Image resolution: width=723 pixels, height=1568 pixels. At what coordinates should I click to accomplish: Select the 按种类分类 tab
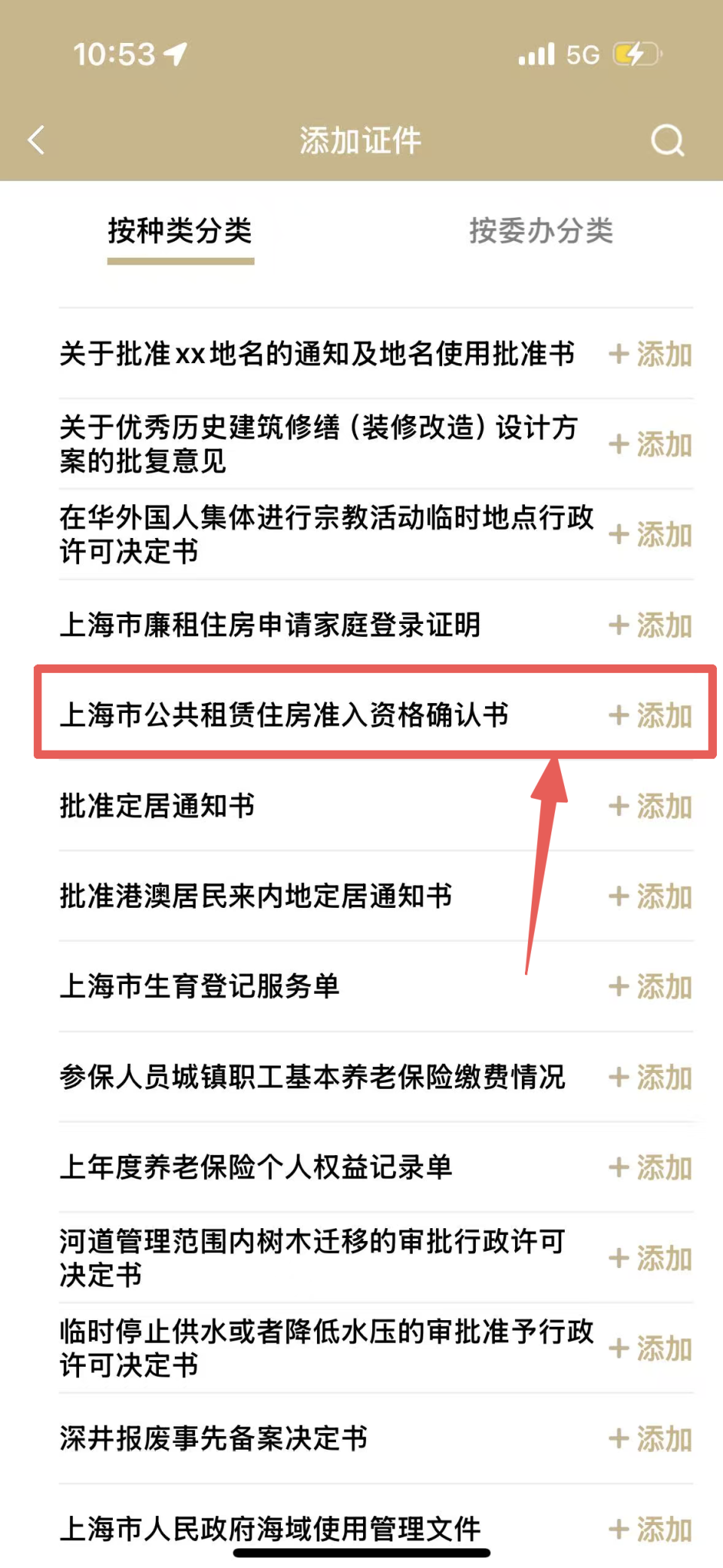click(x=180, y=231)
